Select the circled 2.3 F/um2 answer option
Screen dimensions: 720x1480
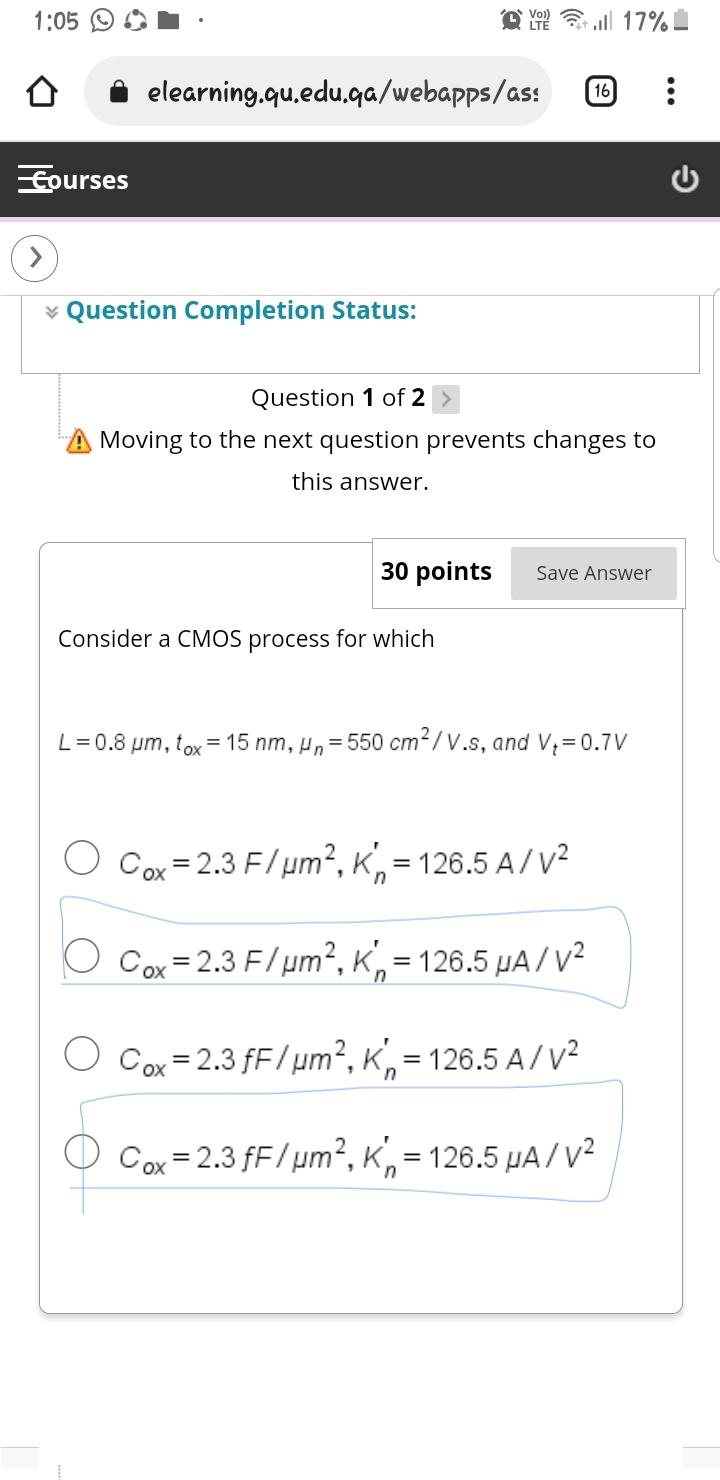tap(82, 954)
